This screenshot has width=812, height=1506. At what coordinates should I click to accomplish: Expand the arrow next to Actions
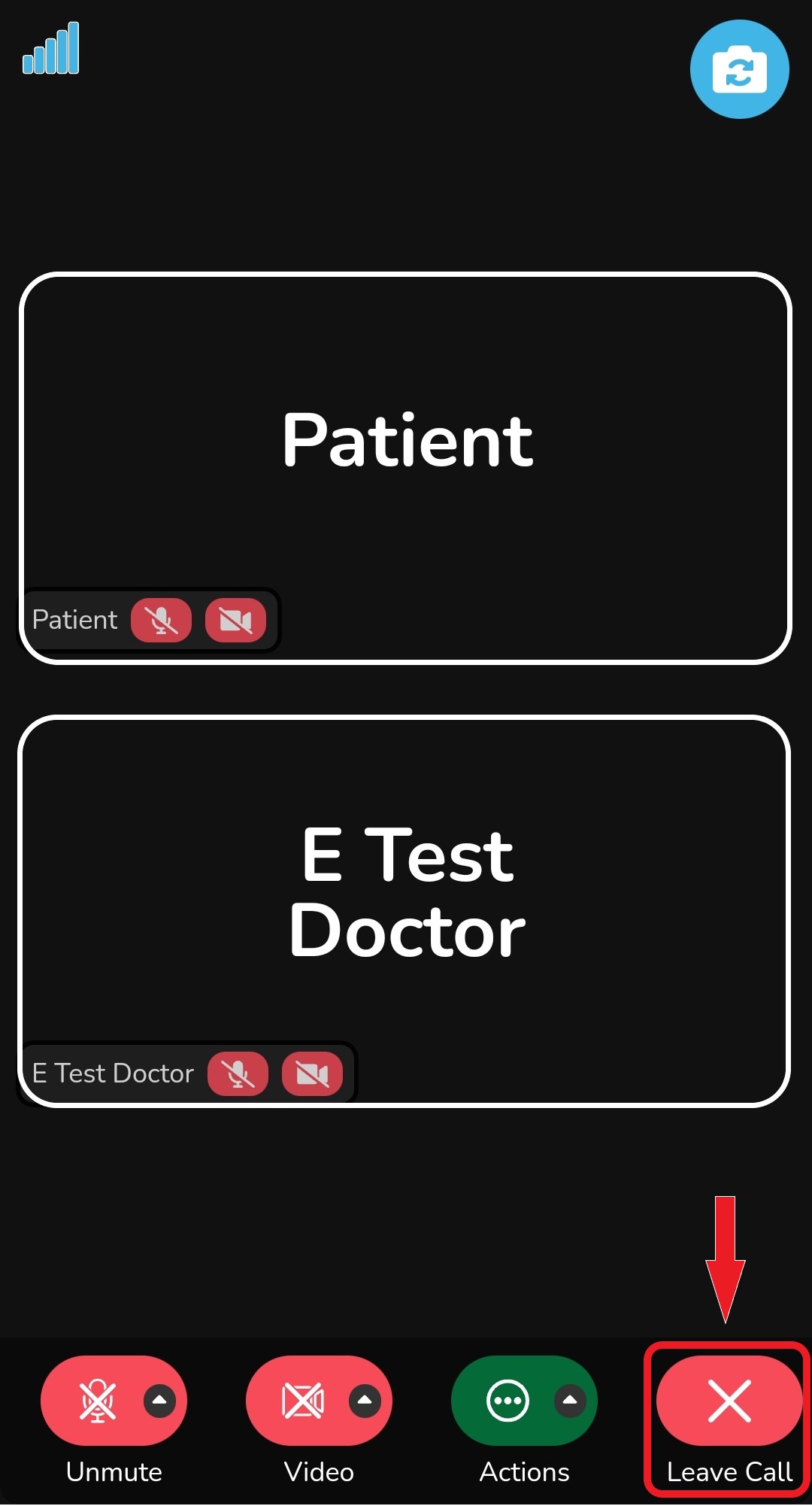click(x=570, y=1401)
